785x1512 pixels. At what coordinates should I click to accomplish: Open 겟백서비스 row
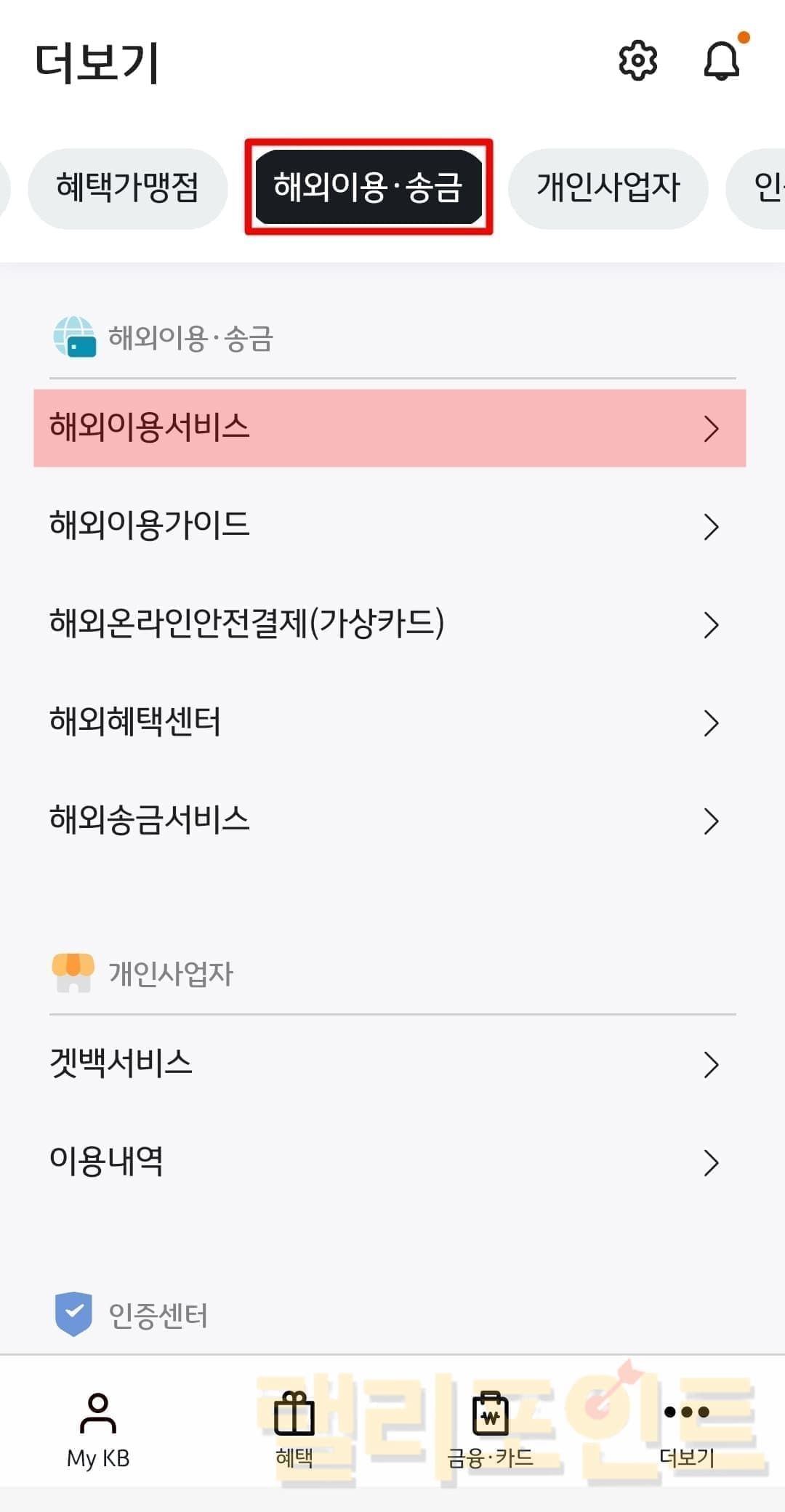tap(390, 1063)
